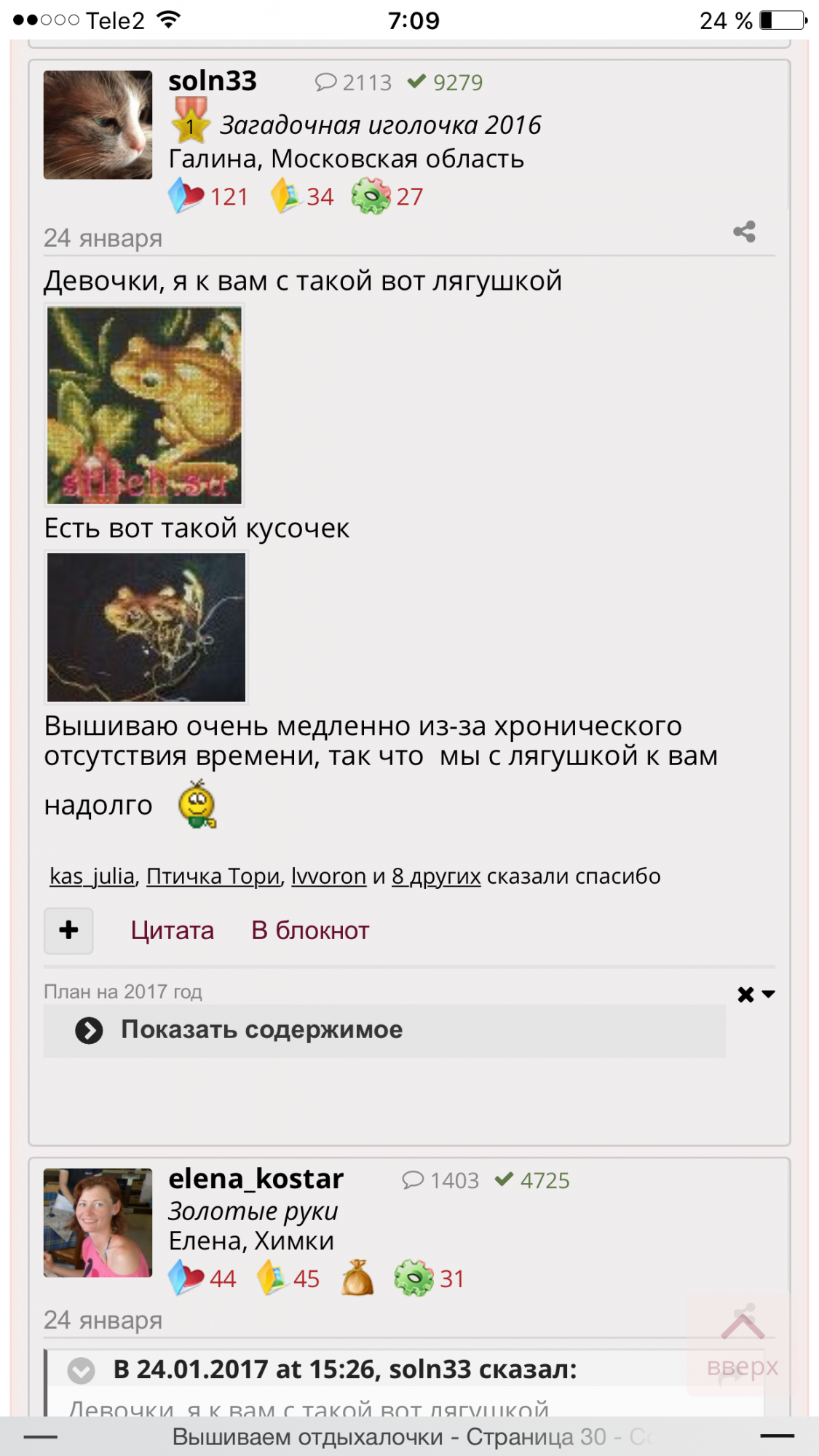
Task: Open Птичка Тори's profile link
Action: click(x=213, y=876)
